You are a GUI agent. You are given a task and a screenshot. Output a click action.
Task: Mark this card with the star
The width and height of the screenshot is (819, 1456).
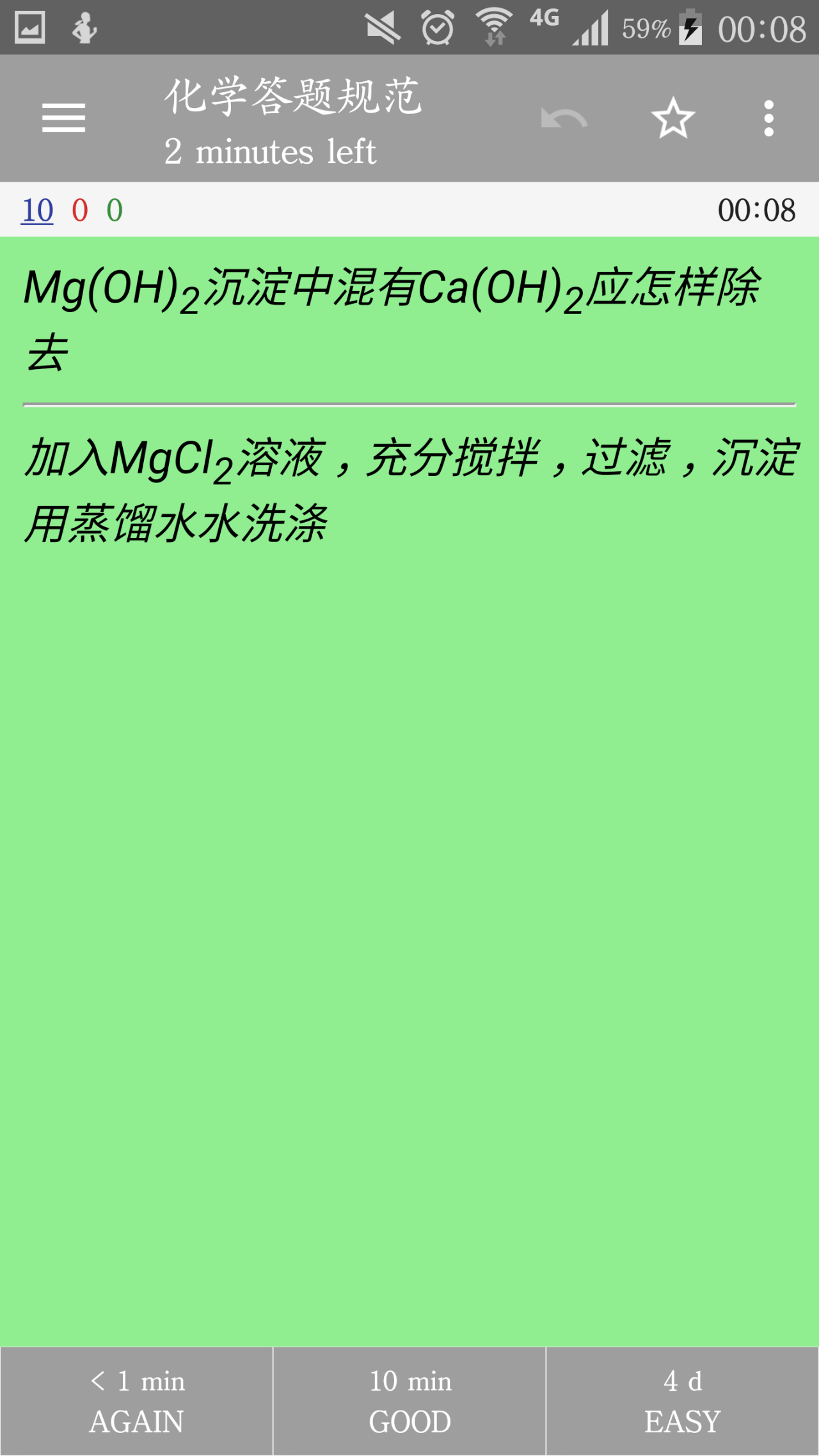tap(673, 118)
